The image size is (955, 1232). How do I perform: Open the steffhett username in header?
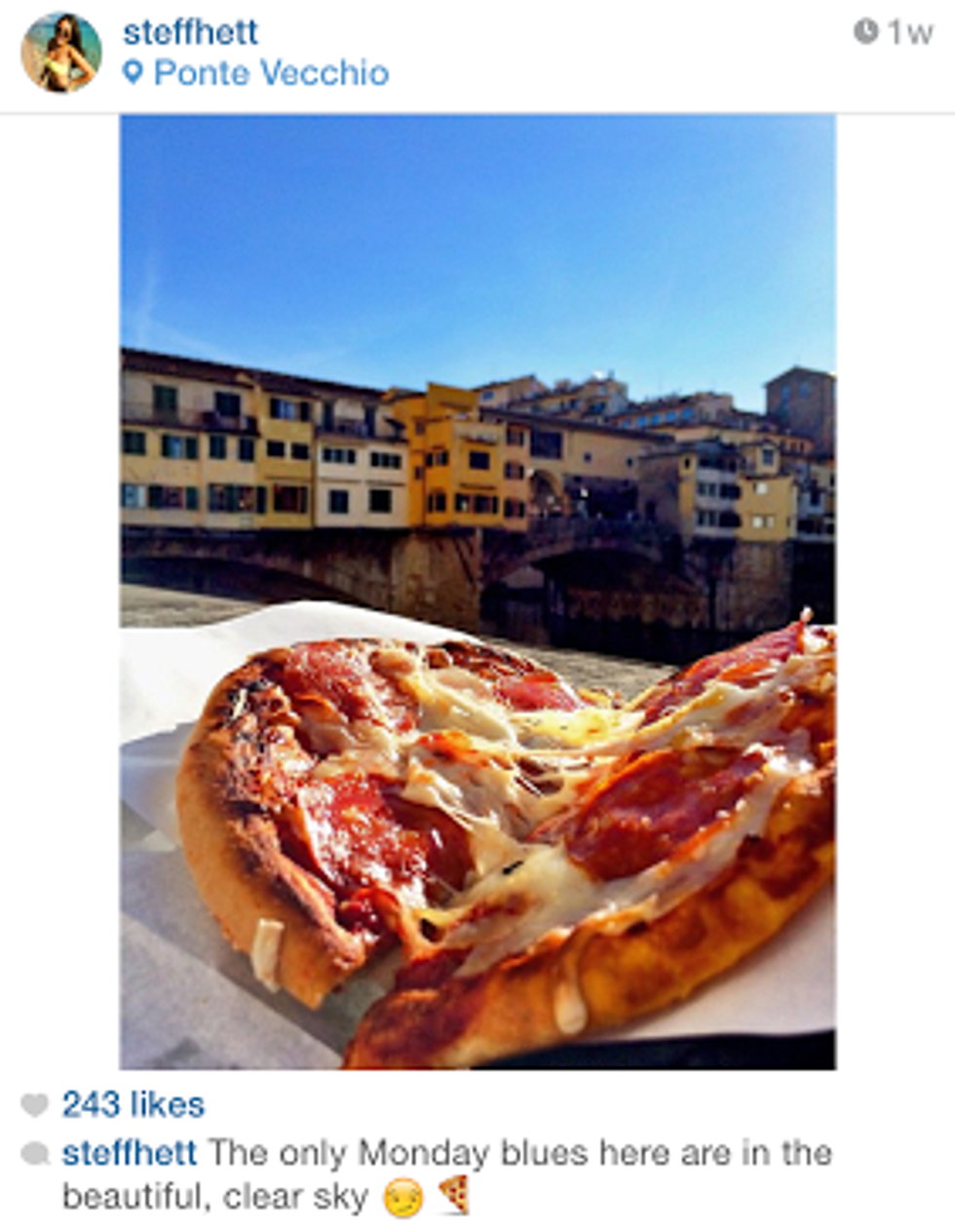click(190, 32)
